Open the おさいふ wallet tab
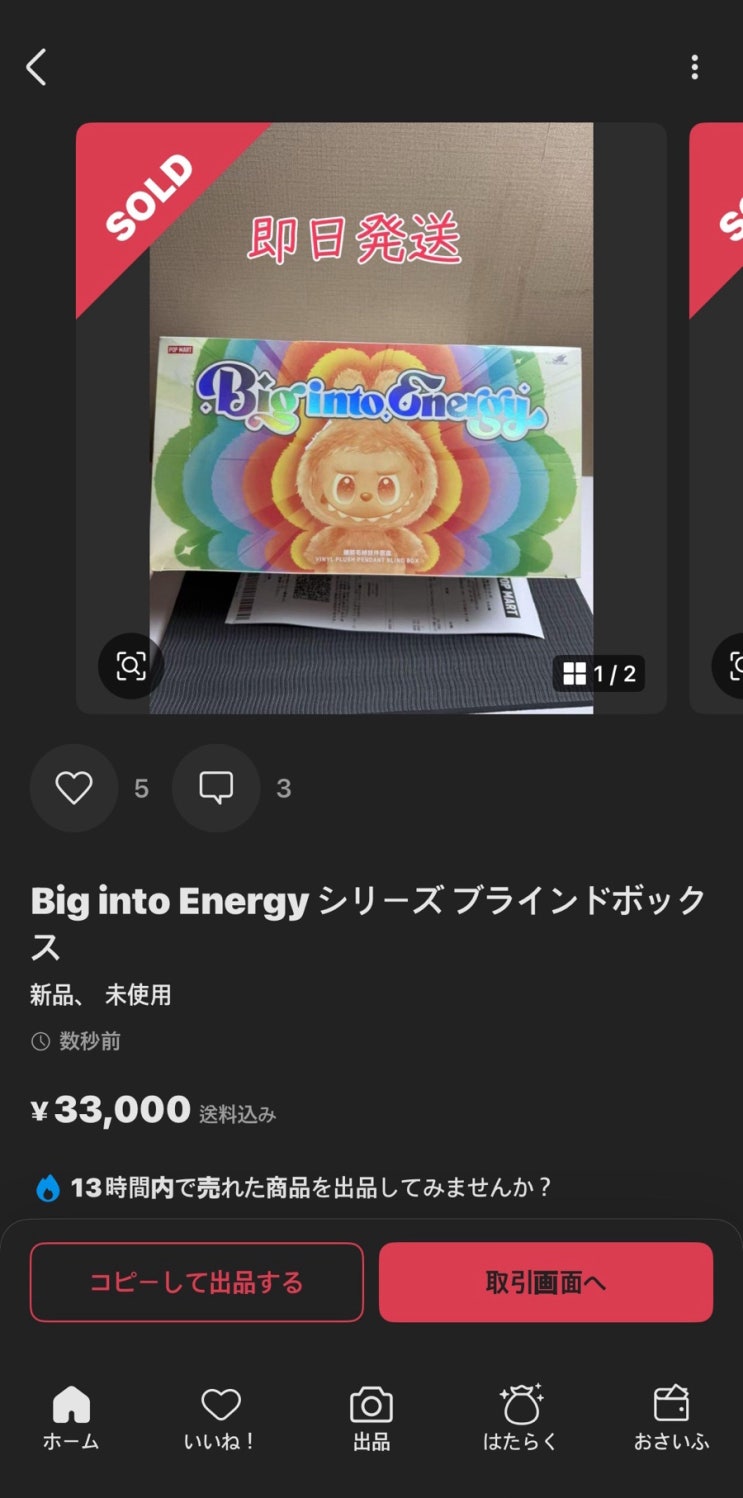 (671, 1418)
